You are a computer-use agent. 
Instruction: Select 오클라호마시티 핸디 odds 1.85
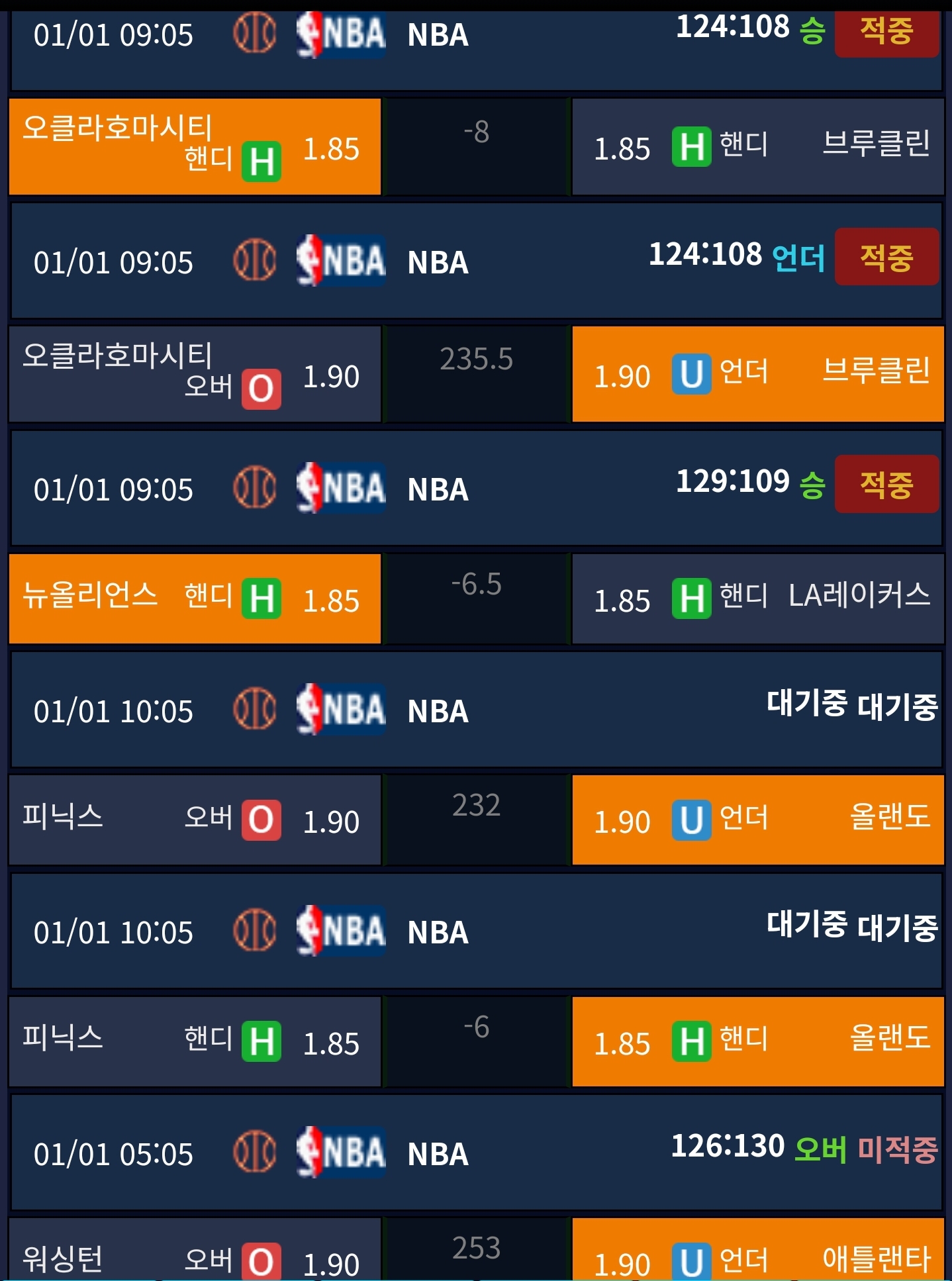click(x=195, y=146)
